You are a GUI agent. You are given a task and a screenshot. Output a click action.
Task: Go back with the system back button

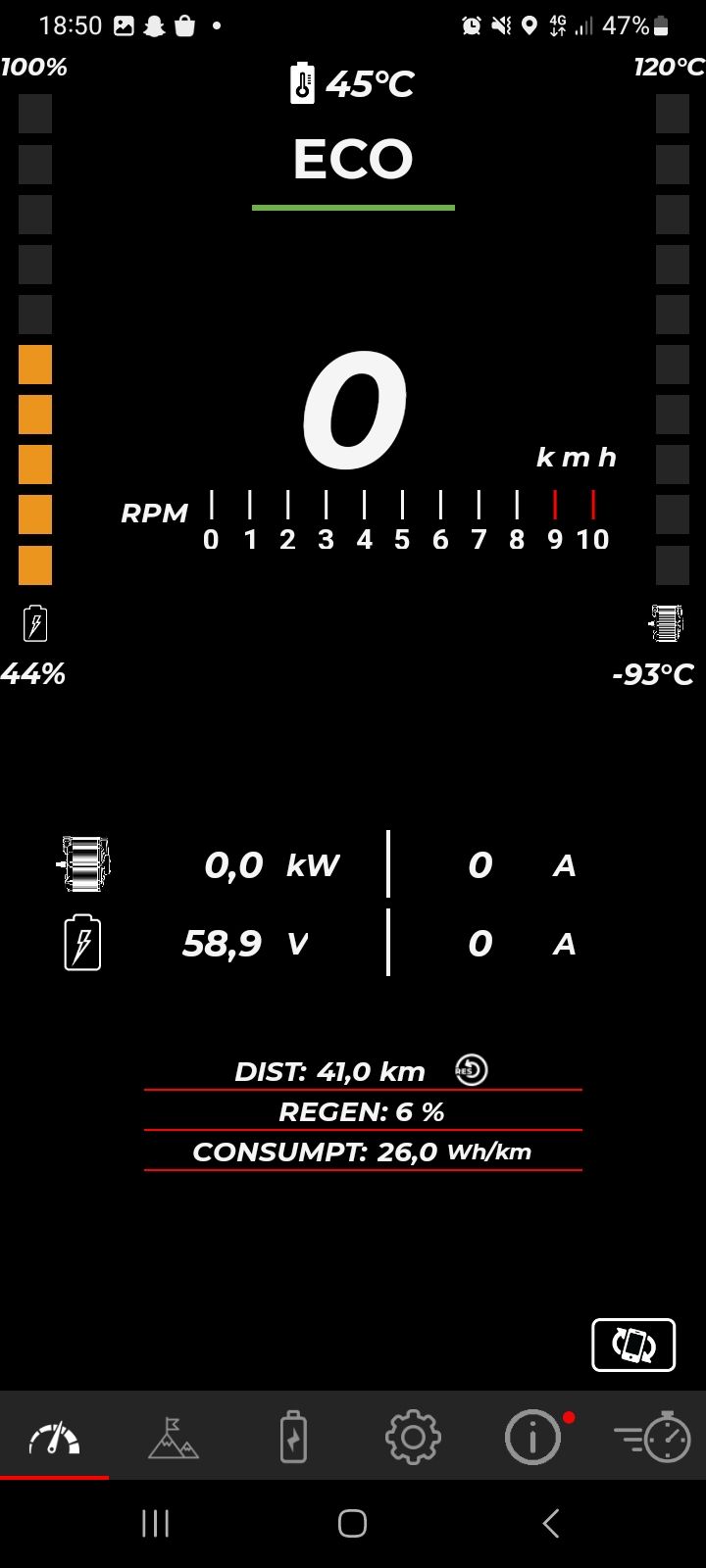tap(551, 1523)
